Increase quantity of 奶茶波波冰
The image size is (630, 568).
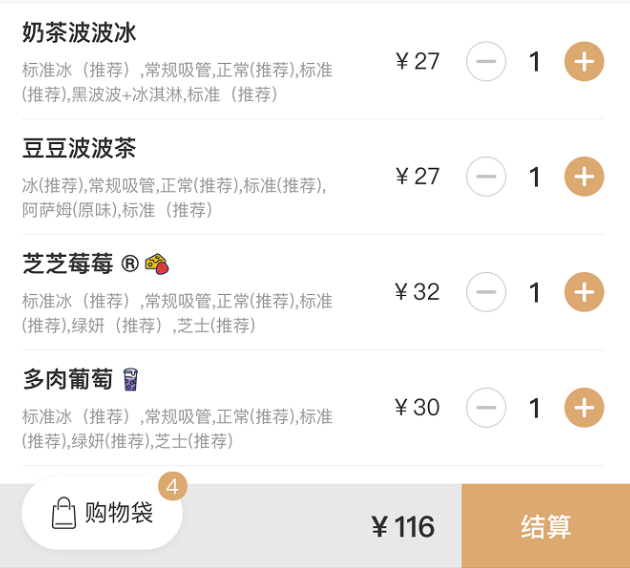coord(584,62)
